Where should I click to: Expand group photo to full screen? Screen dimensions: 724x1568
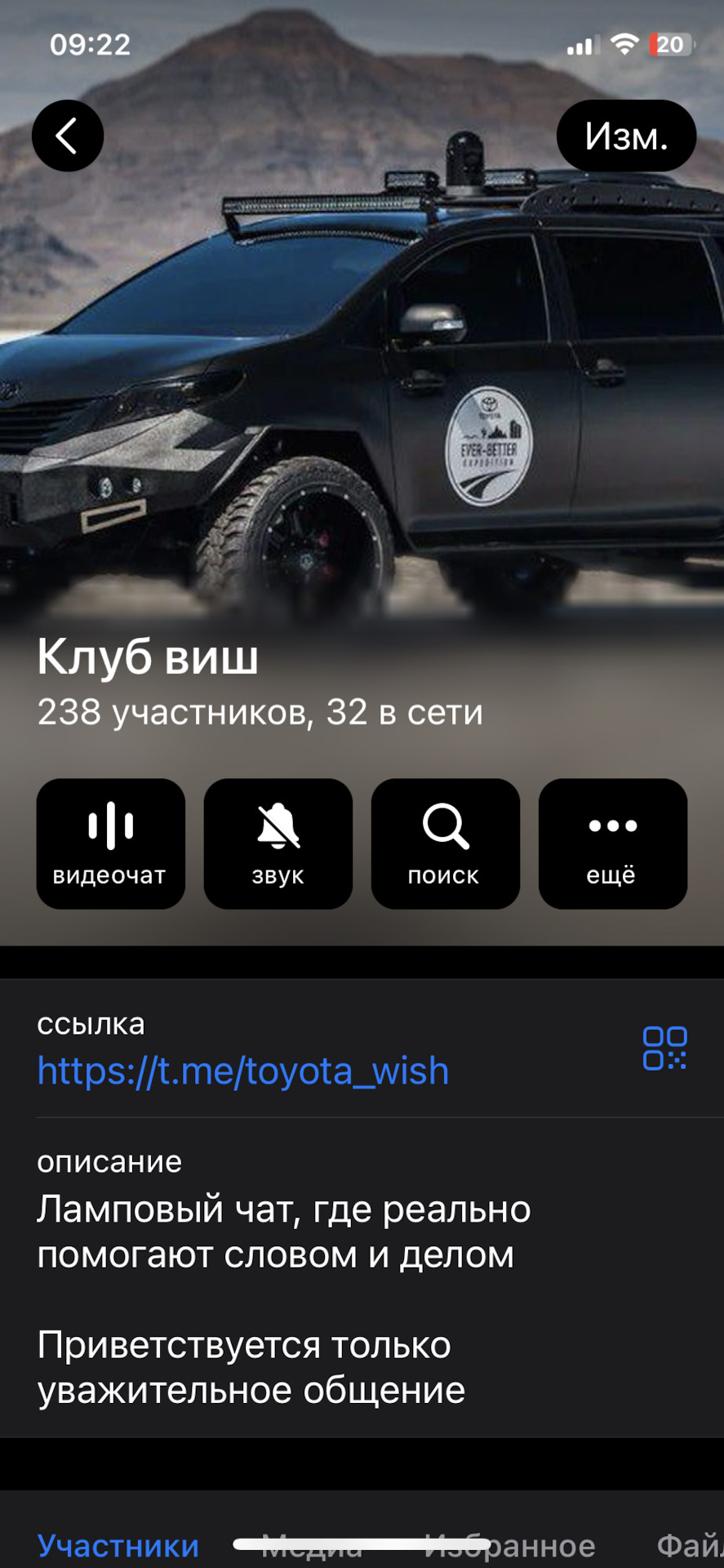[x=362, y=367]
